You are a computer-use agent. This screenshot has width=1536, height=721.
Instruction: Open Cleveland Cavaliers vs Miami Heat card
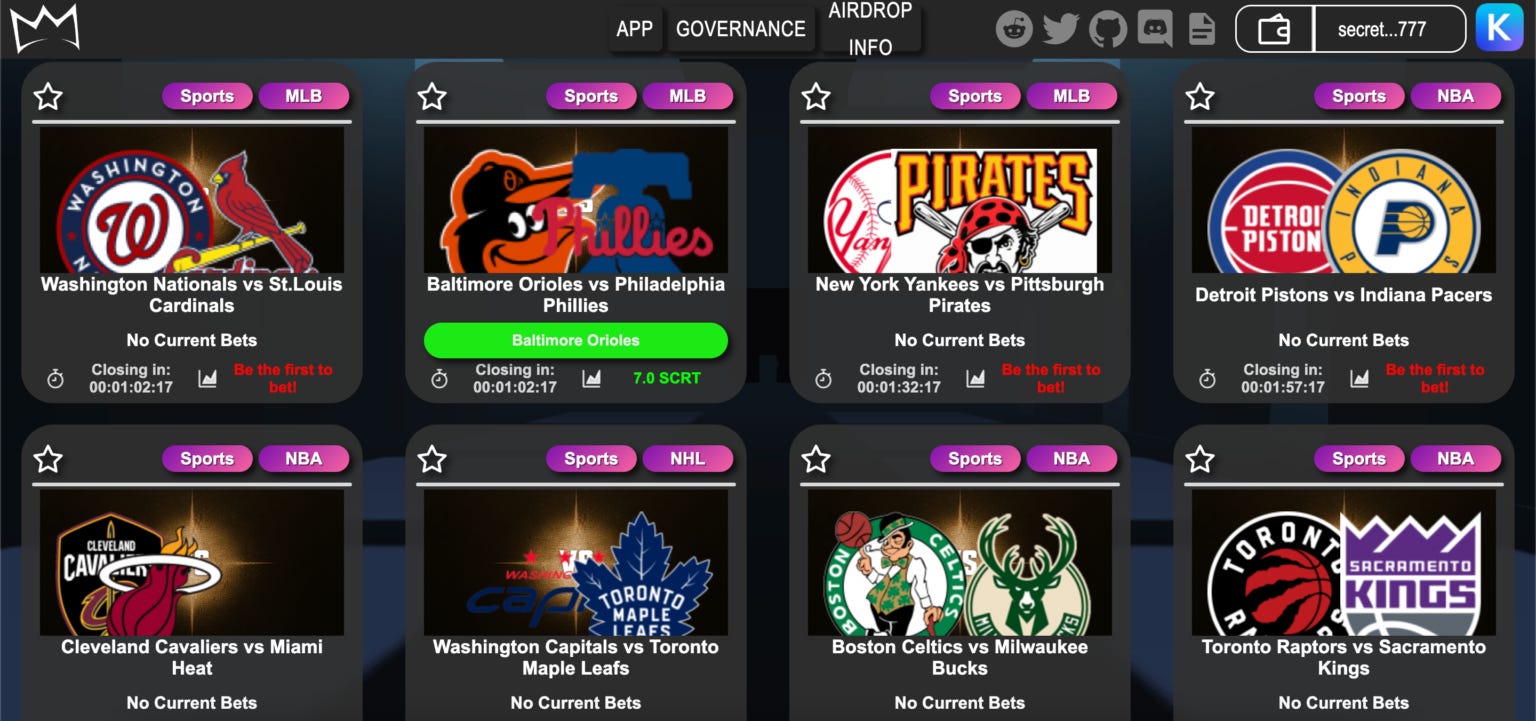(x=191, y=657)
